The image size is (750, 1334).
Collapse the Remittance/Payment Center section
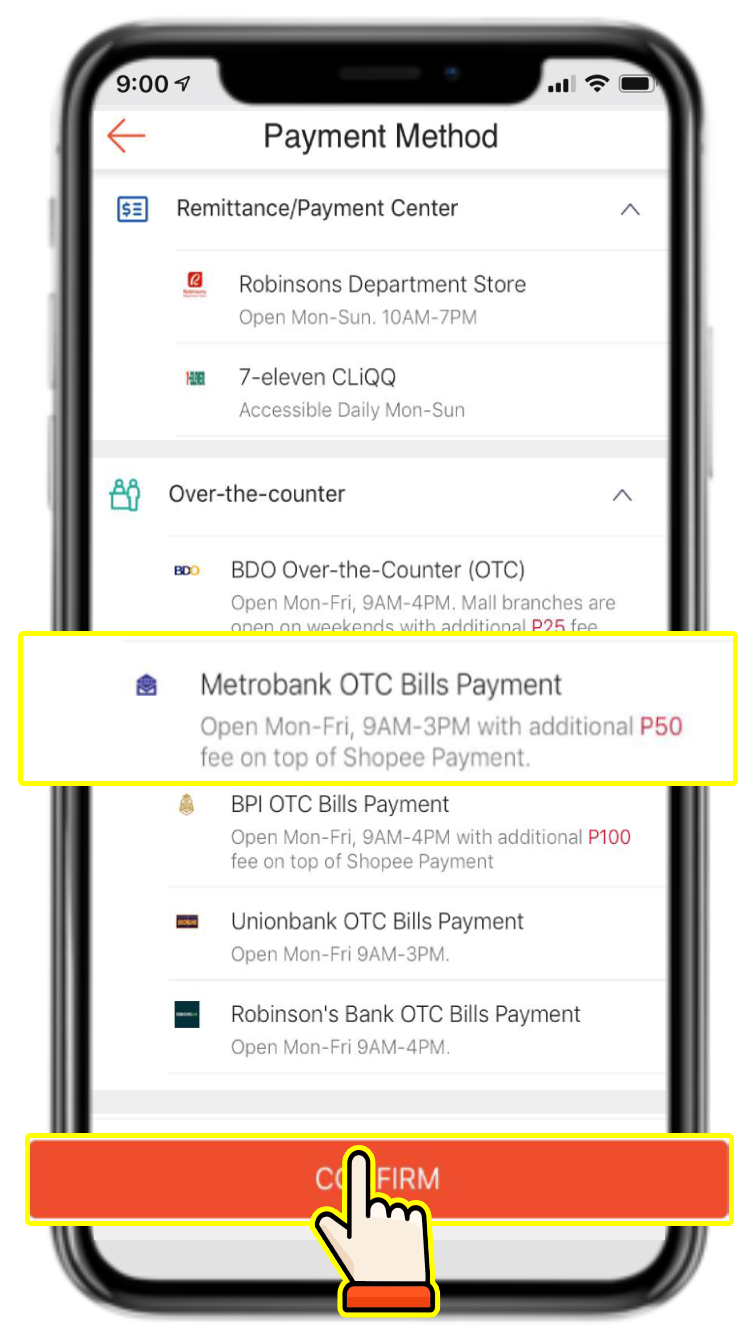click(x=629, y=209)
